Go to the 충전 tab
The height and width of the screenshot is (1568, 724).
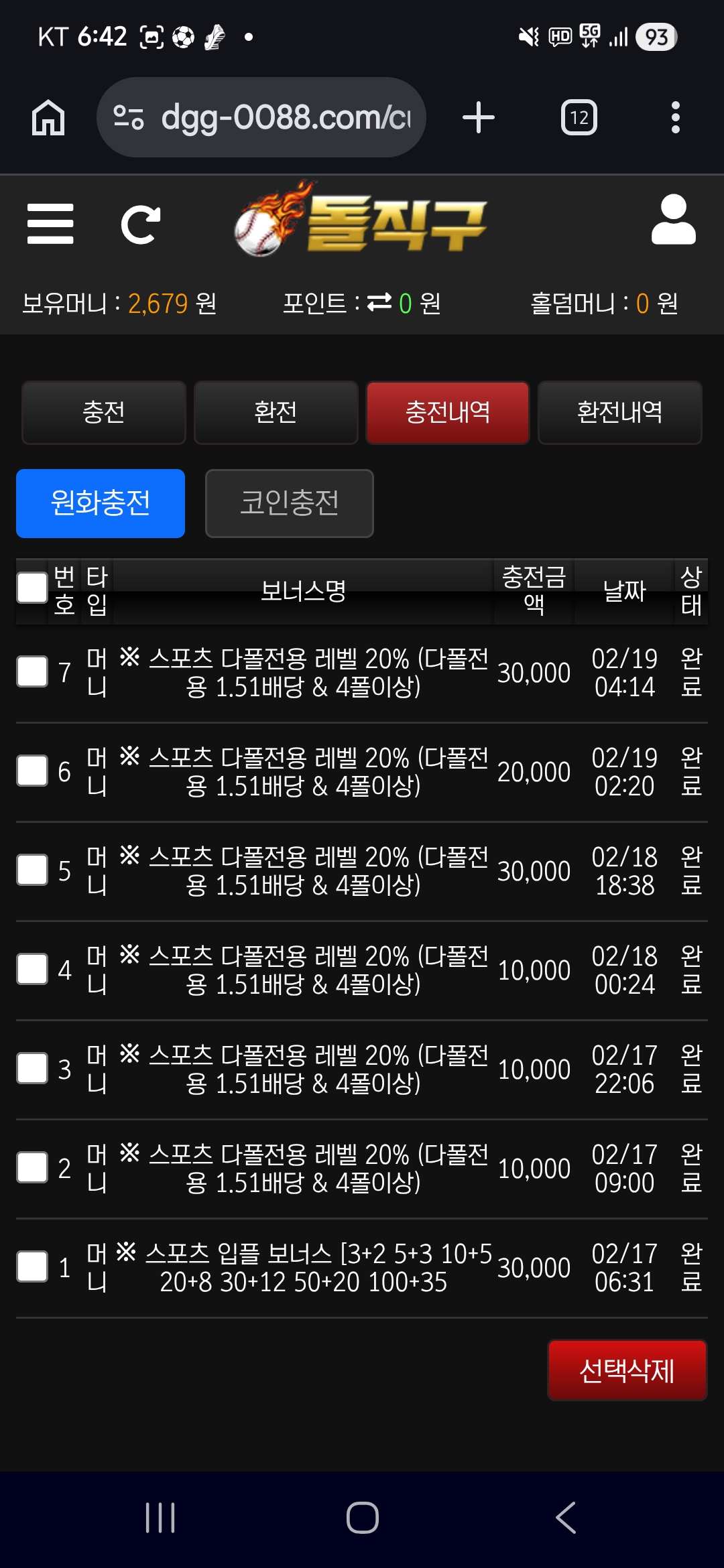coord(104,412)
